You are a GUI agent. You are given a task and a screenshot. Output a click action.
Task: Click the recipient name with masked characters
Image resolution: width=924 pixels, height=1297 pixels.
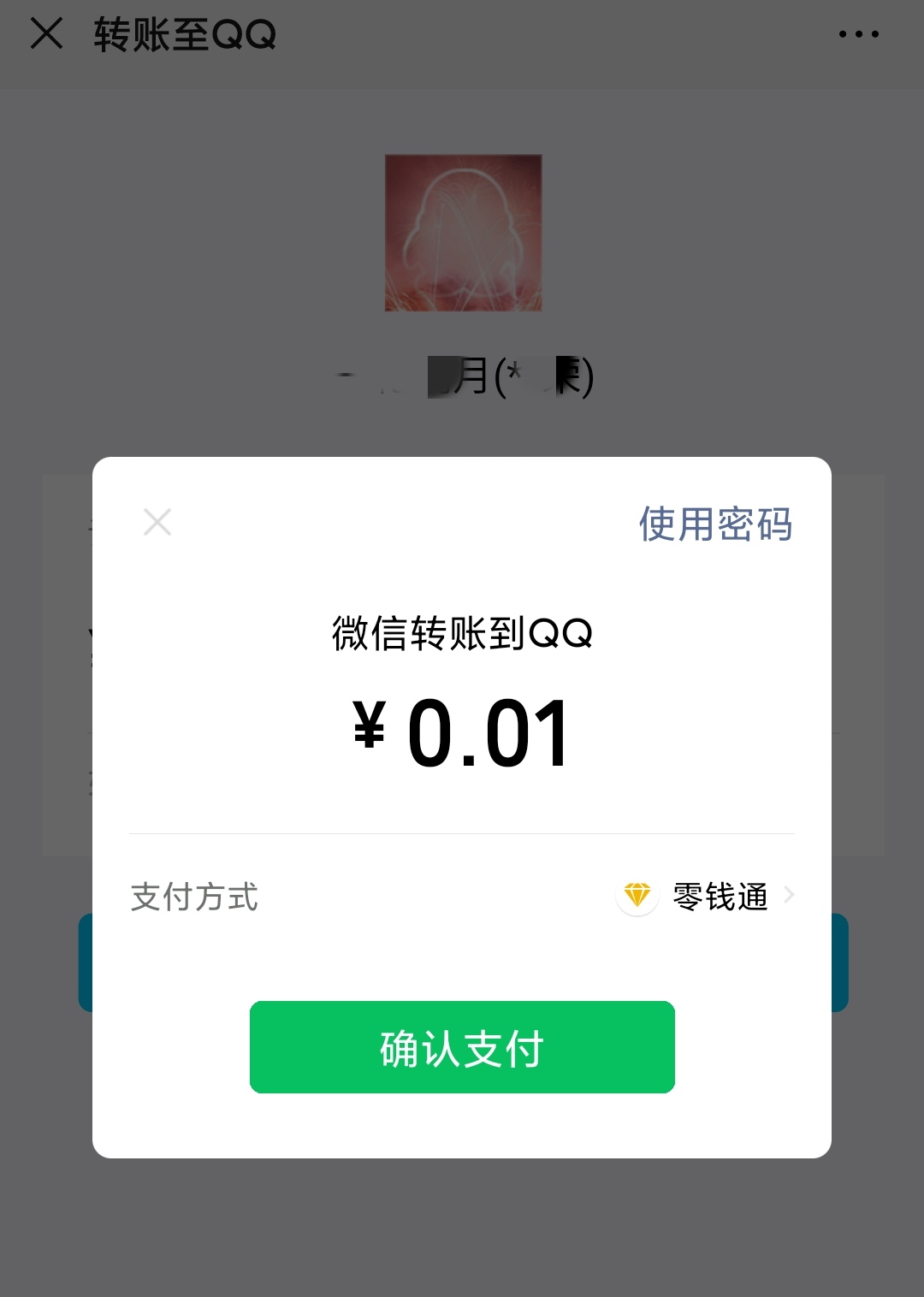[462, 376]
